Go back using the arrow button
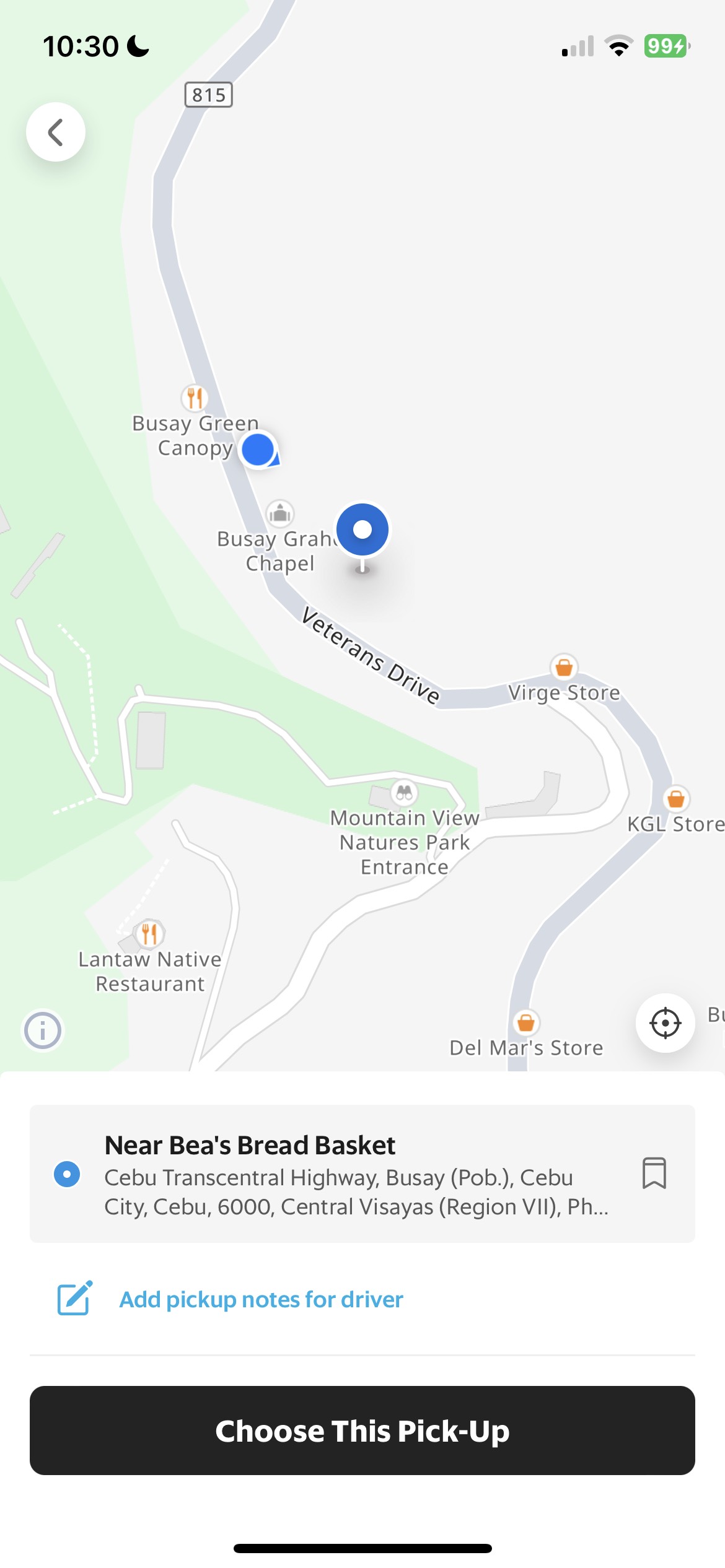This screenshot has width=725, height=1568. coord(56,132)
